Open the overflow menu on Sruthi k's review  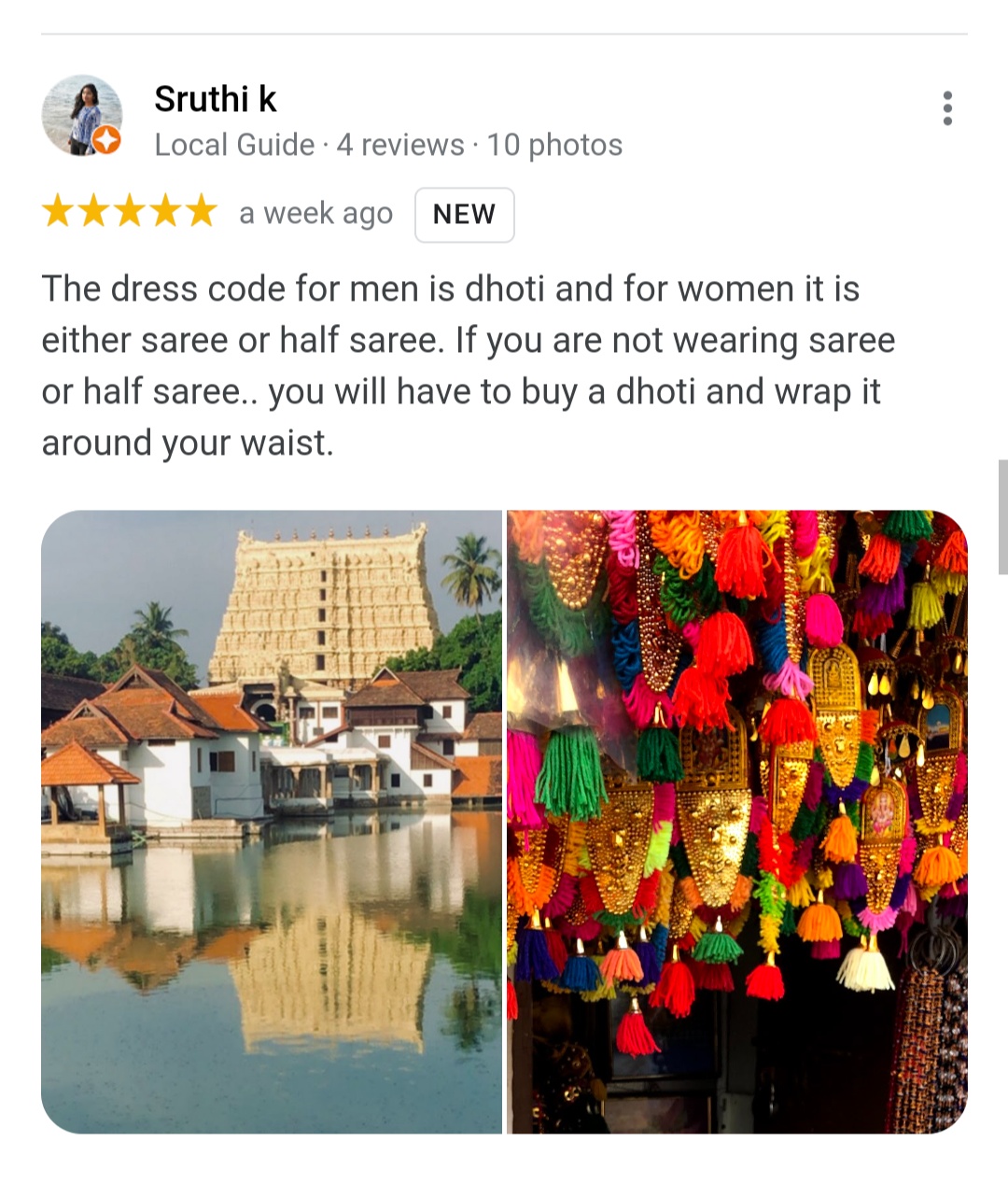[947, 108]
